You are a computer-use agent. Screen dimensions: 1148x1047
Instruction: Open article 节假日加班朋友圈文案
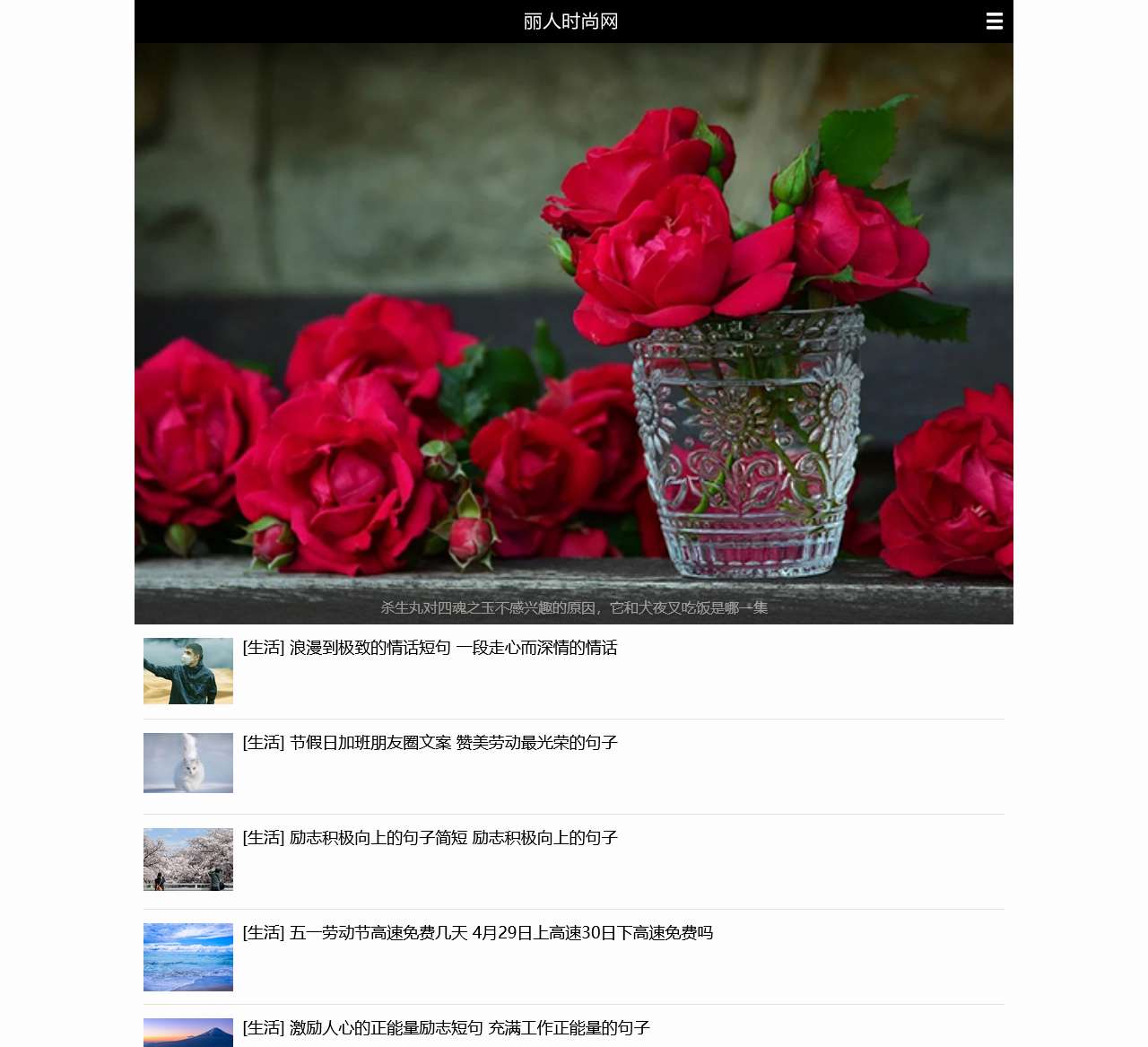(430, 743)
